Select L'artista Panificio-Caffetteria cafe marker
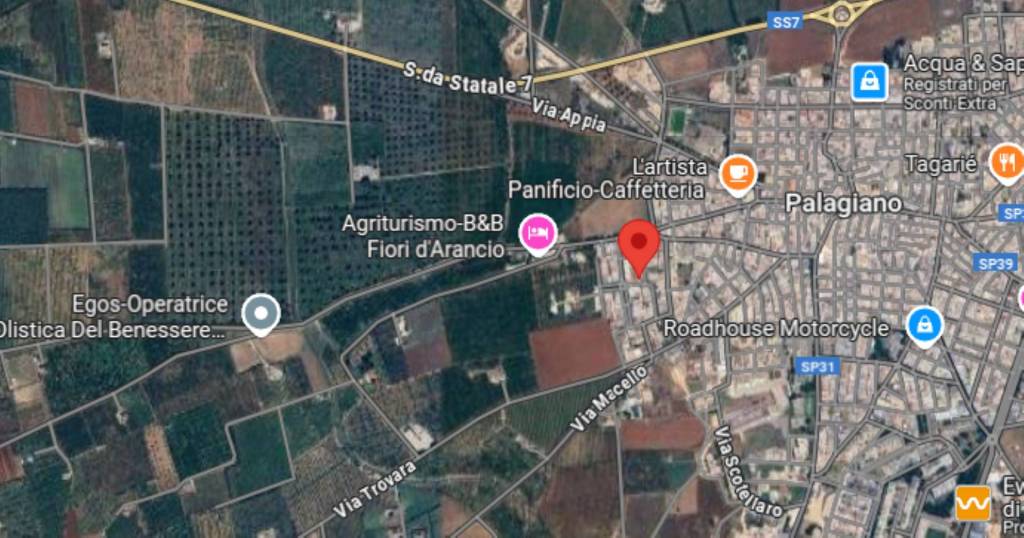The height and width of the screenshot is (538, 1024). pos(738,174)
